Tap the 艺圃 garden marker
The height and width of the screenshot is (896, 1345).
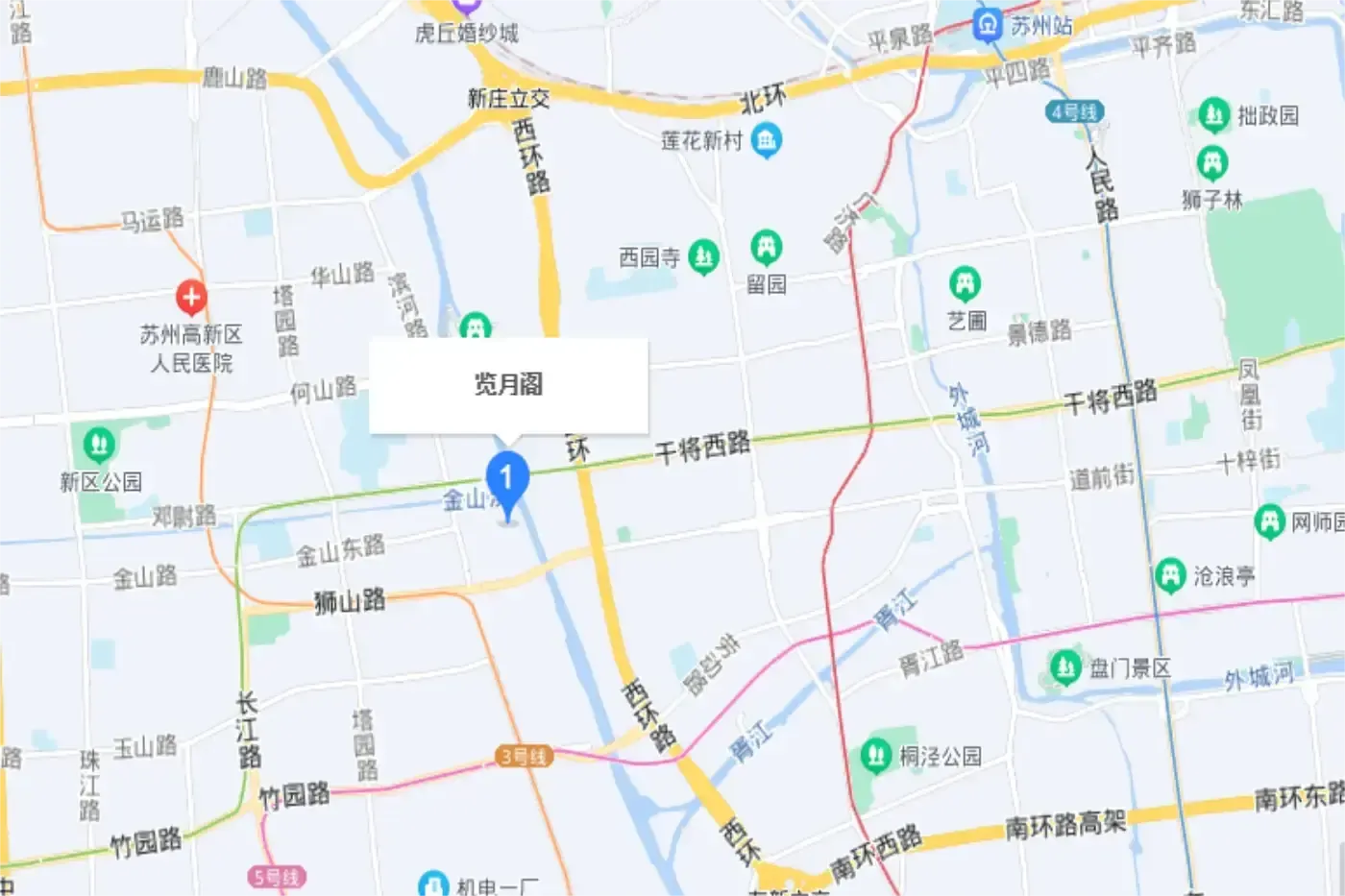965,284
